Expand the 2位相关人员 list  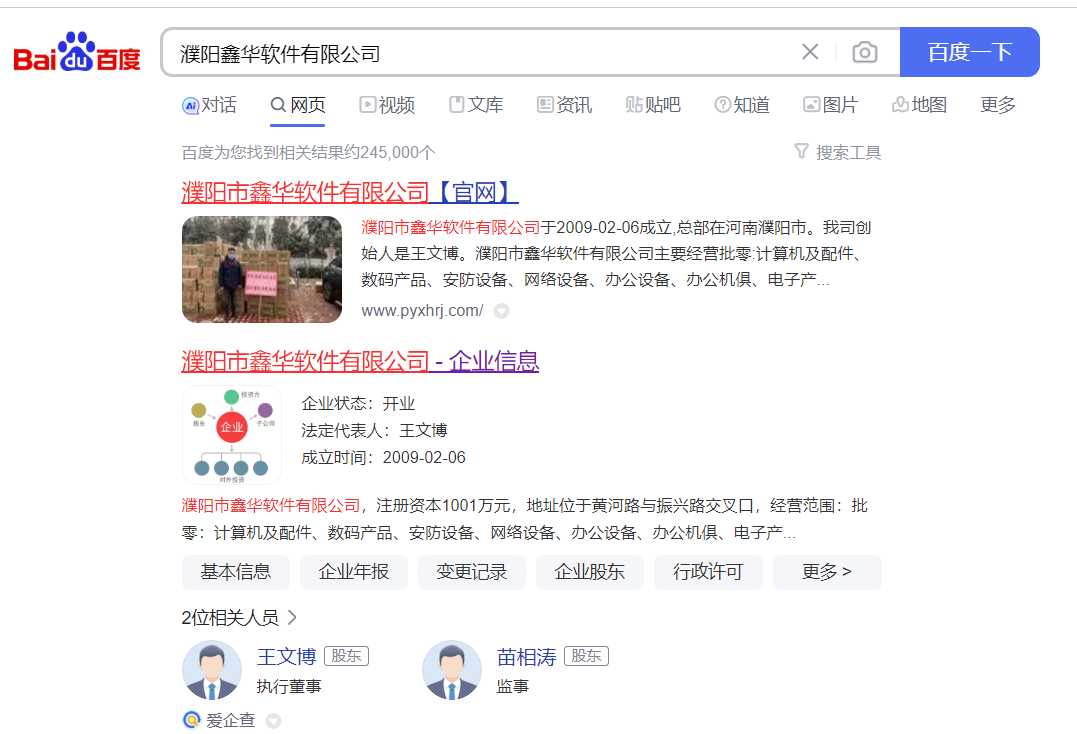coord(239,618)
